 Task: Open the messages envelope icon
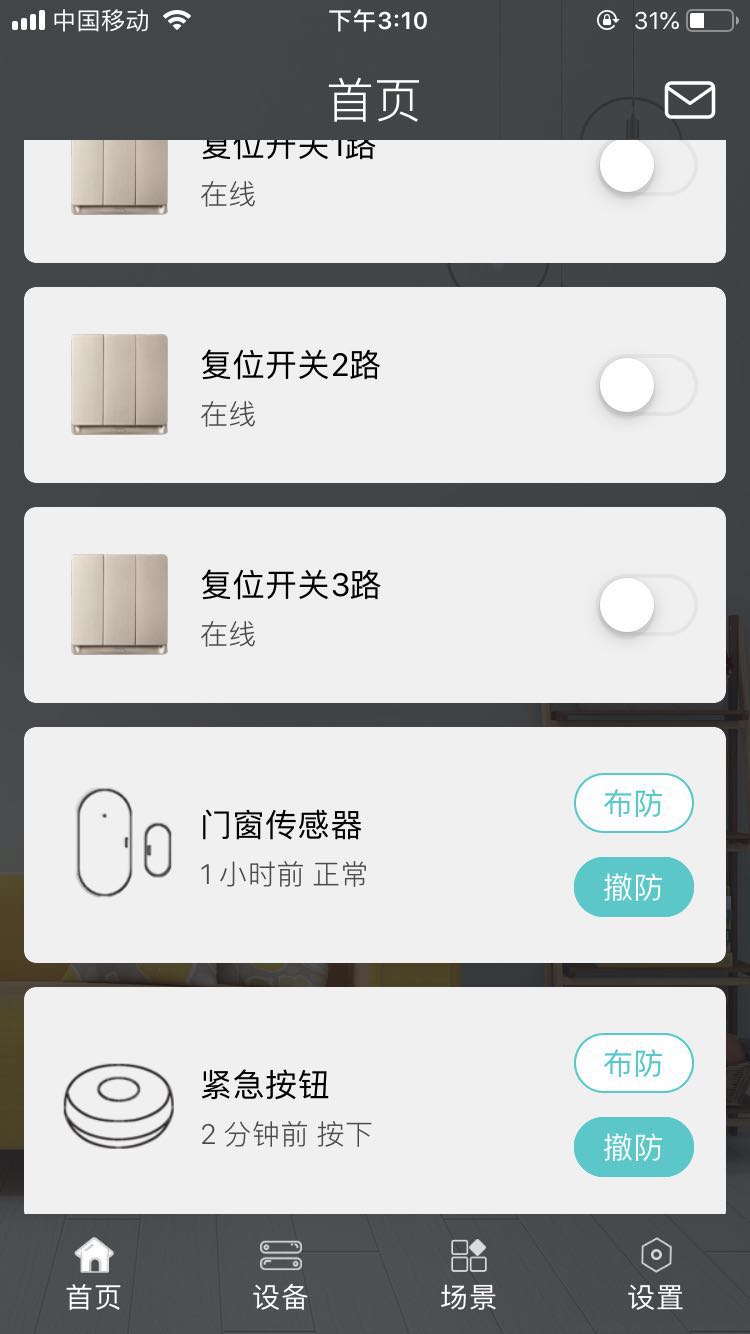689,100
